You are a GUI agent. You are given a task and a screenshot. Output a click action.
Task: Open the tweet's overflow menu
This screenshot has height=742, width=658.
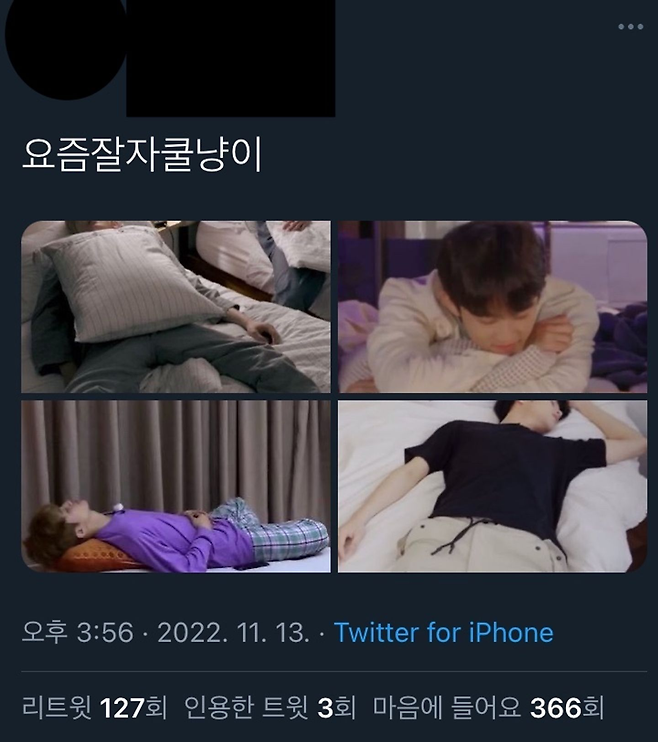point(630,27)
